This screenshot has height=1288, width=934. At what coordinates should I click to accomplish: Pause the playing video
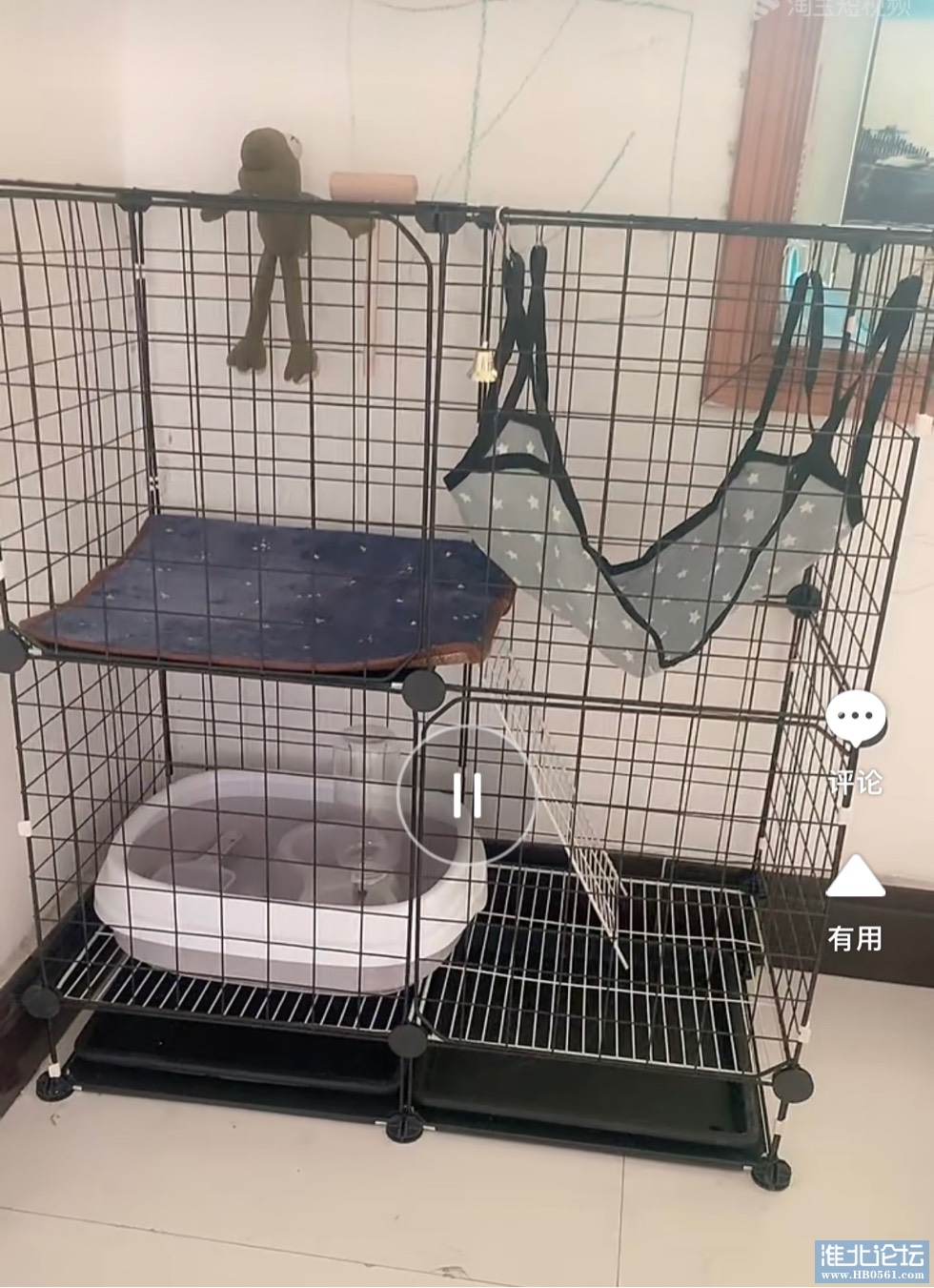tap(467, 794)
